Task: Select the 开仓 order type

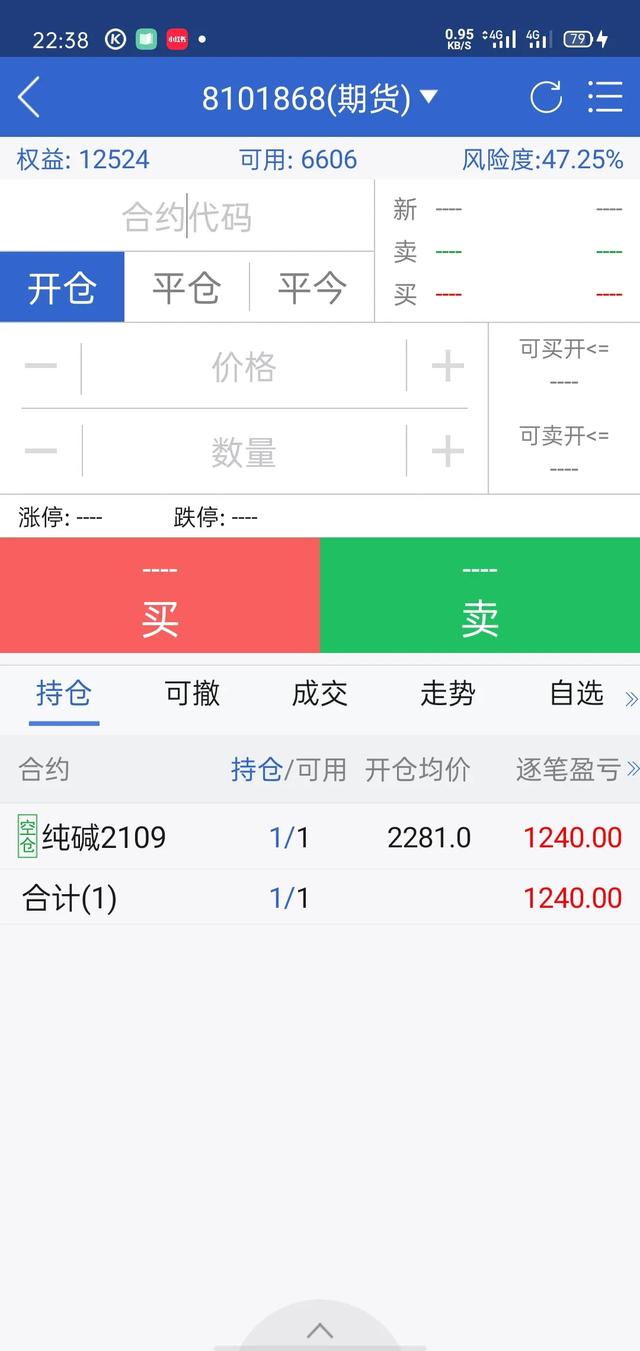Action: tap(62, 288)
